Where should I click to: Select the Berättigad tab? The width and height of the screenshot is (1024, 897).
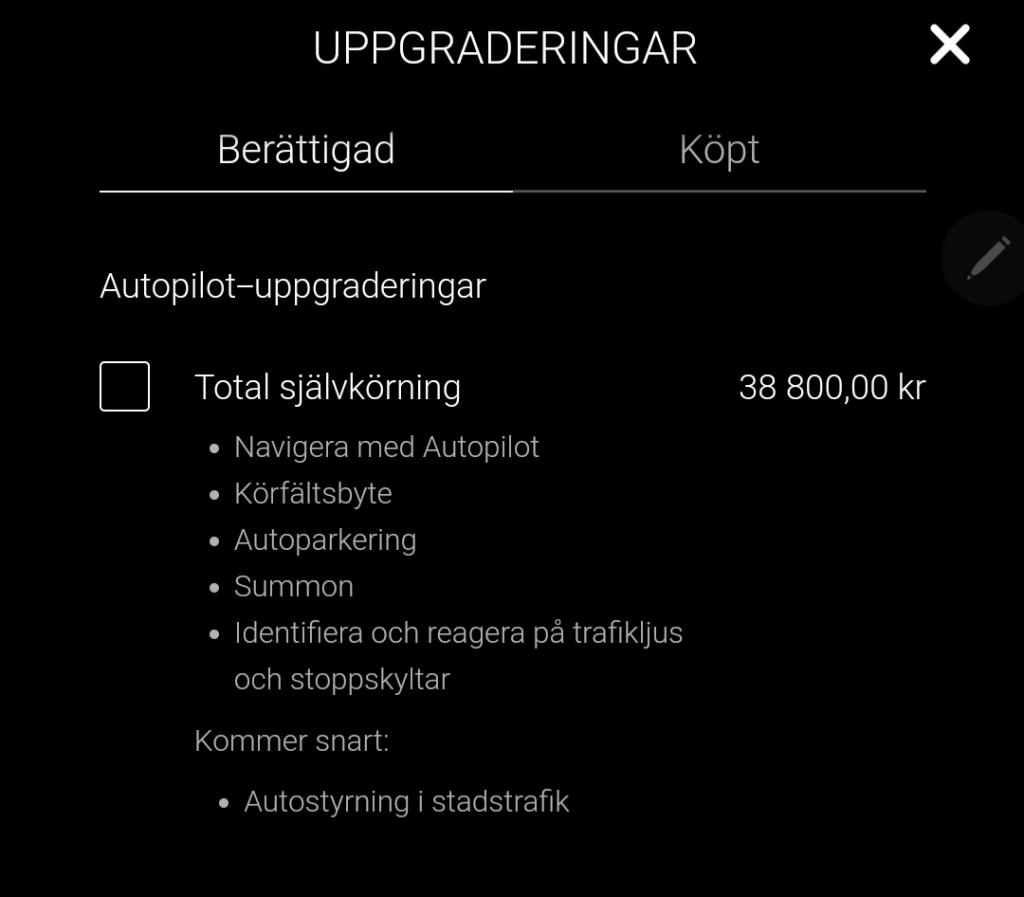point(306,151)
